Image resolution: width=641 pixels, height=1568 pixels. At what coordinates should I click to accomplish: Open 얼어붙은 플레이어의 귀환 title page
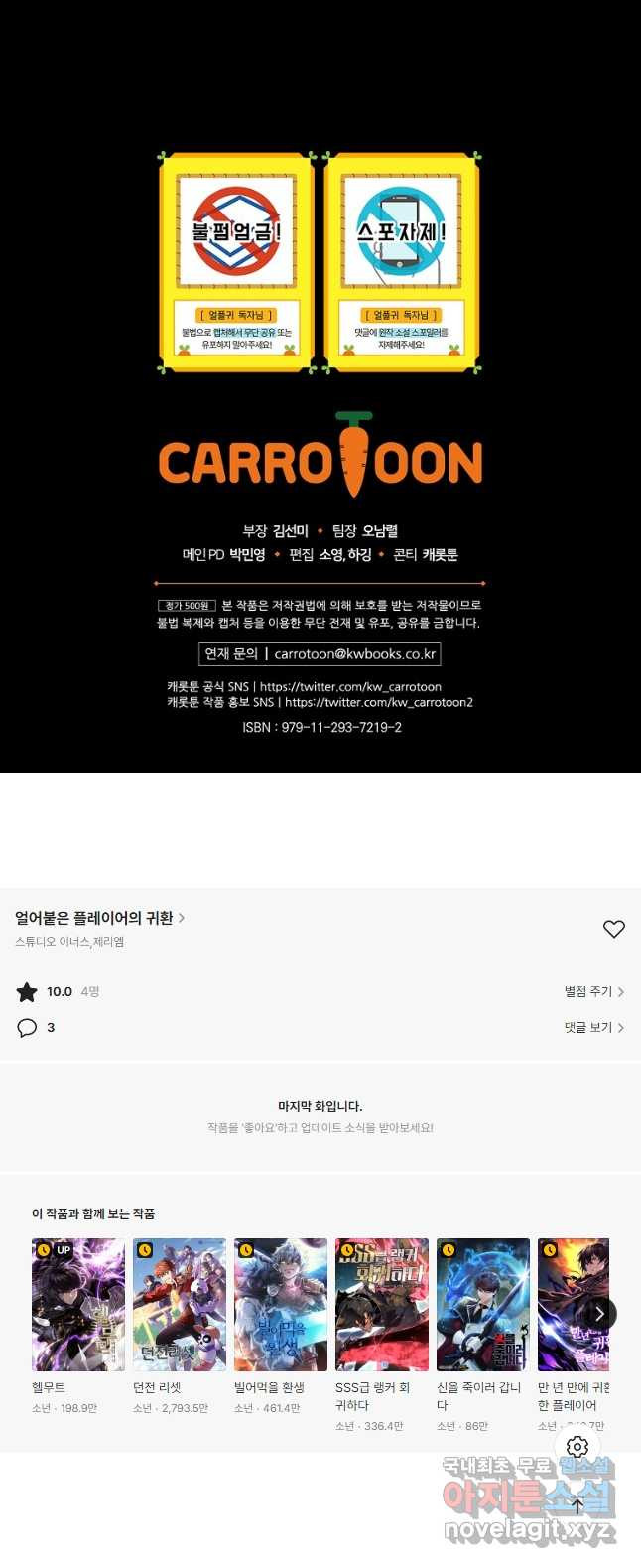pos(99,918)
